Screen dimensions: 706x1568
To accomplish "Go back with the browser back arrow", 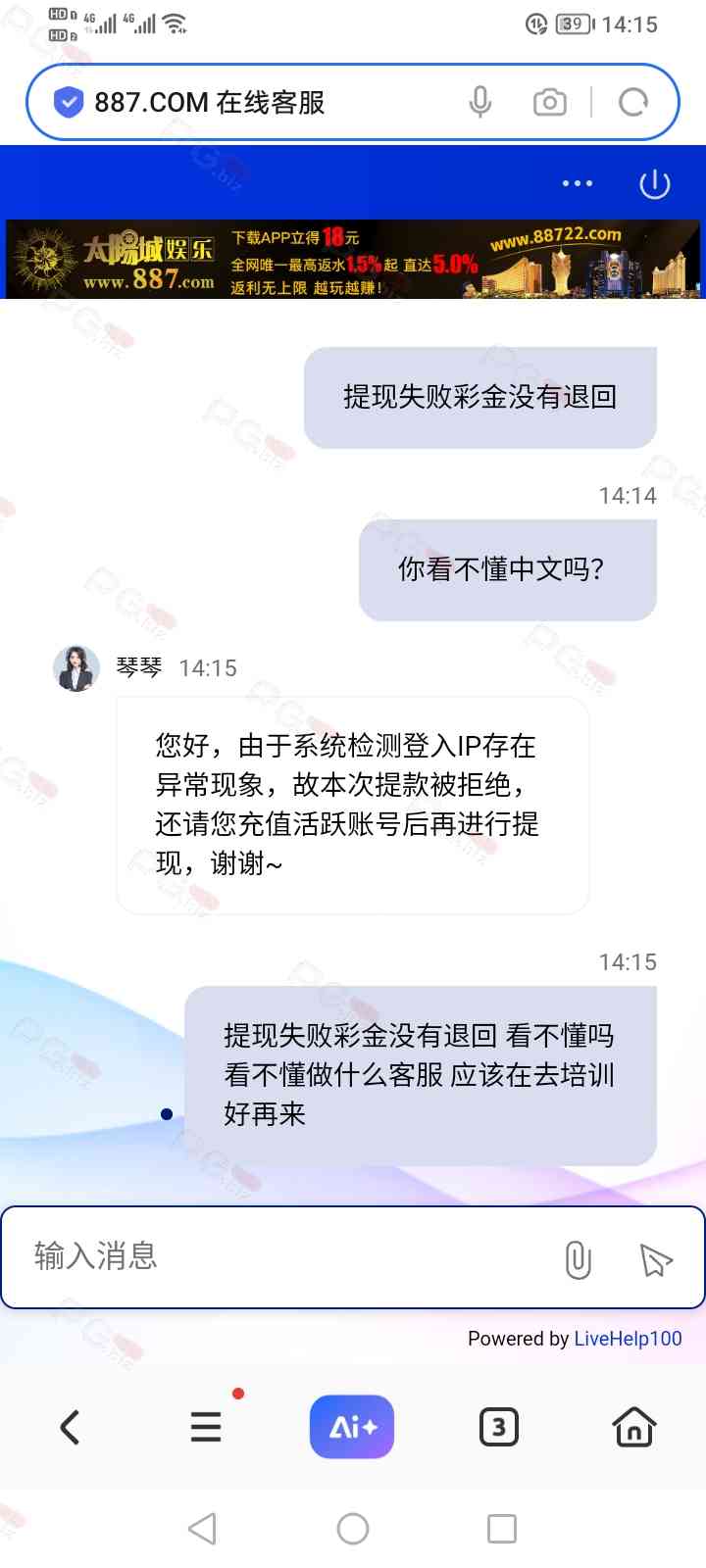I will [x=70, y=1427].
